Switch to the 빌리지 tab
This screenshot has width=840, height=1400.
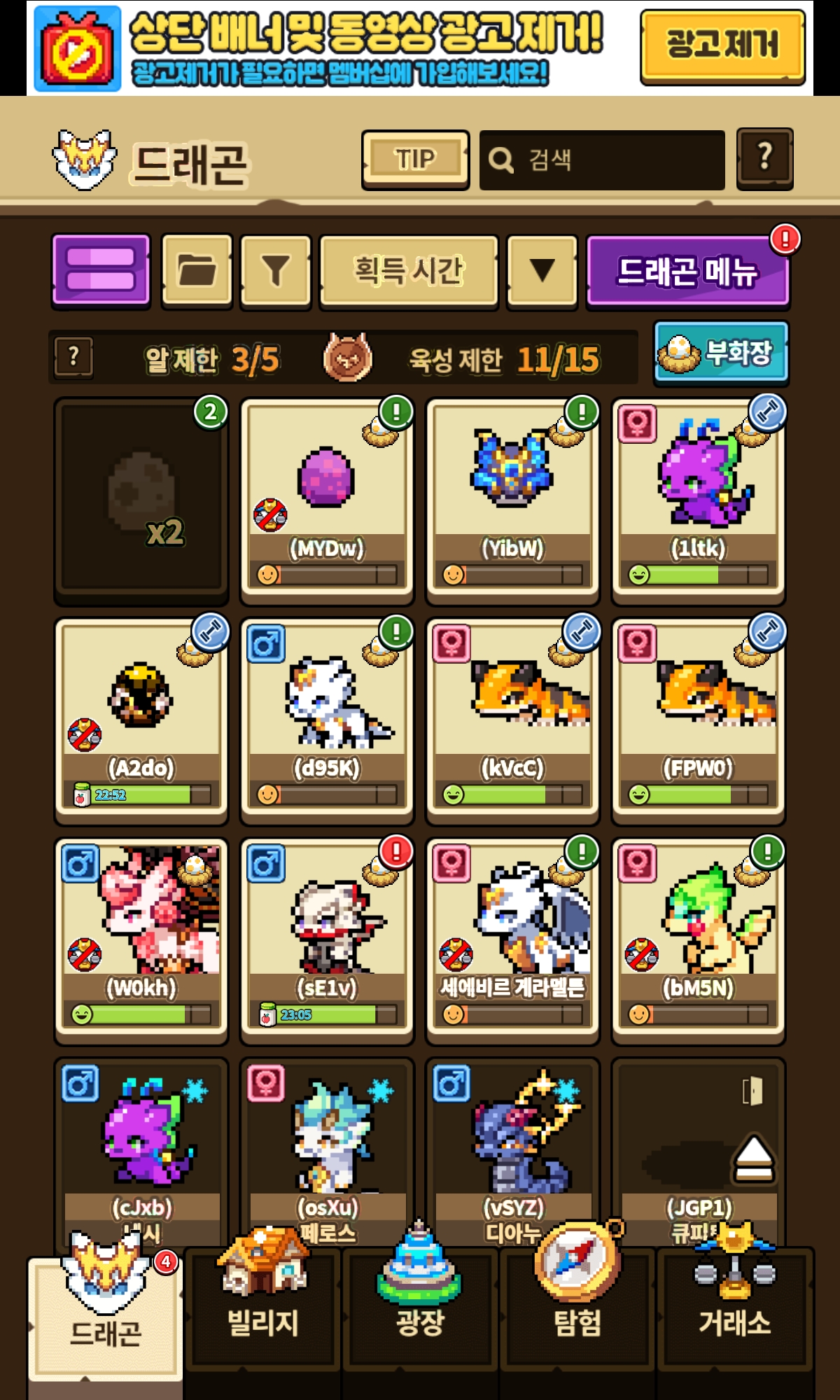[x=262, y=1309]
